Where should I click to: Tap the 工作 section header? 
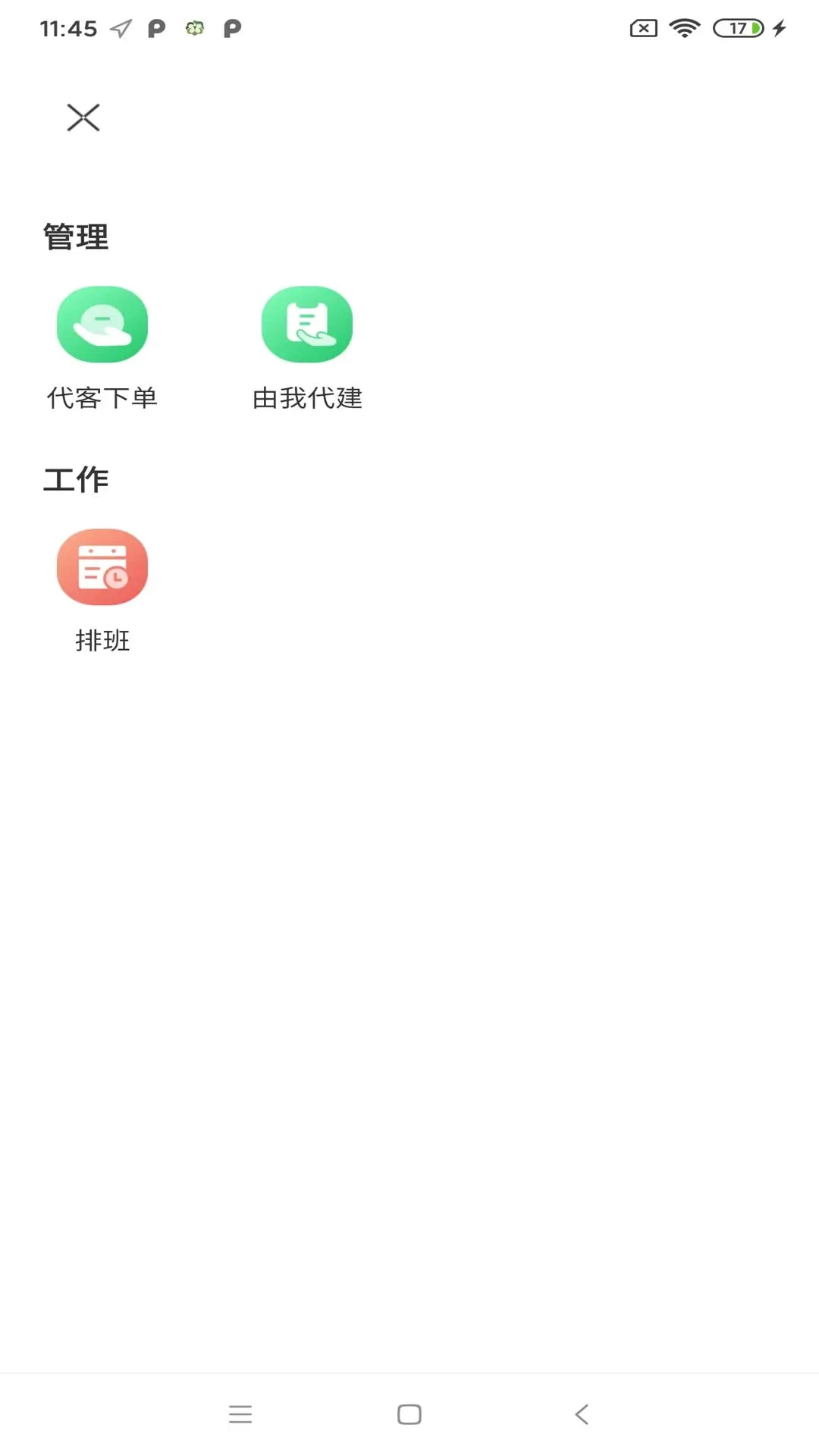point(76,478)
